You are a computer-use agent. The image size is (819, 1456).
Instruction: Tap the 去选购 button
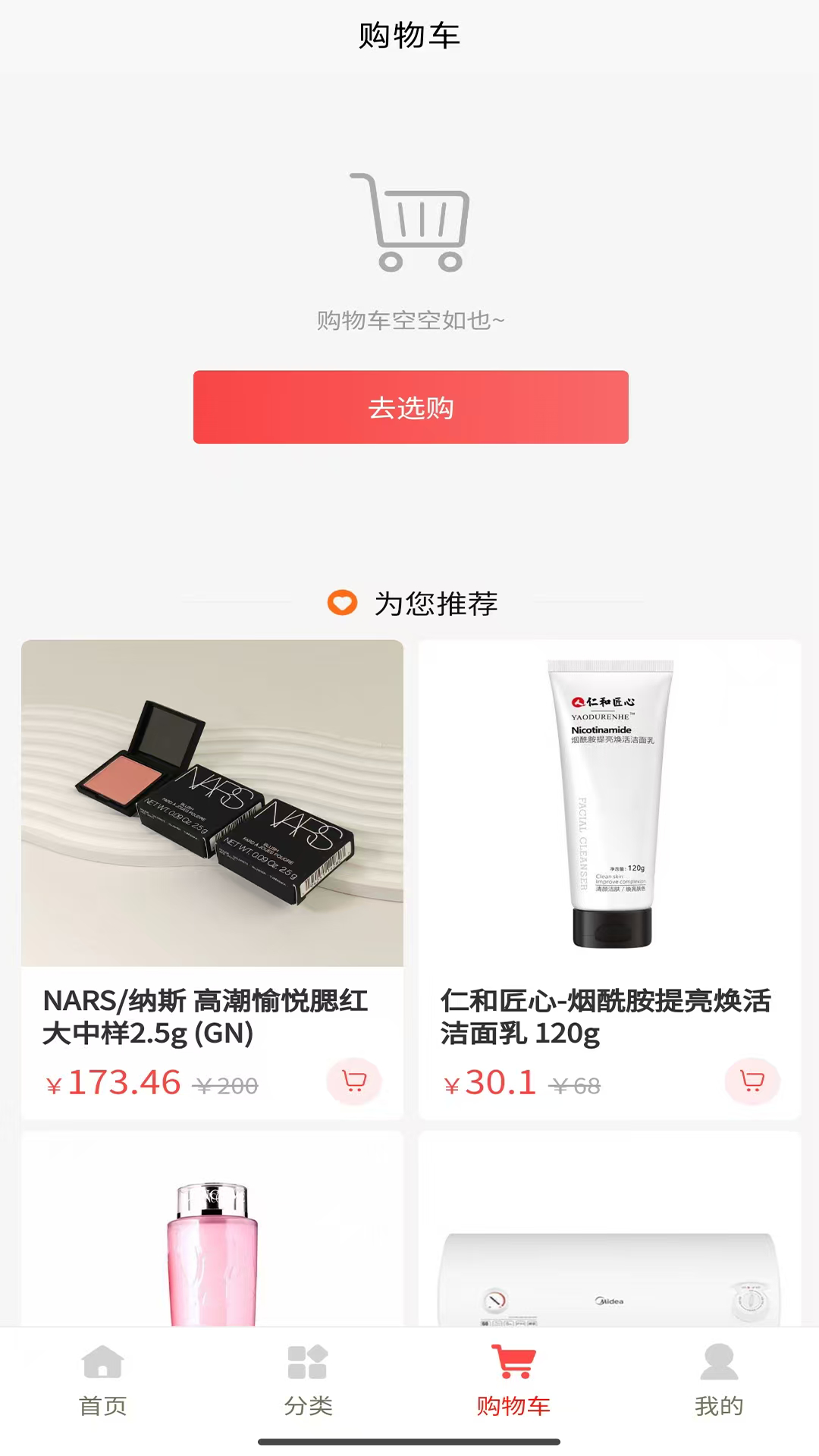tap(410, 407)
